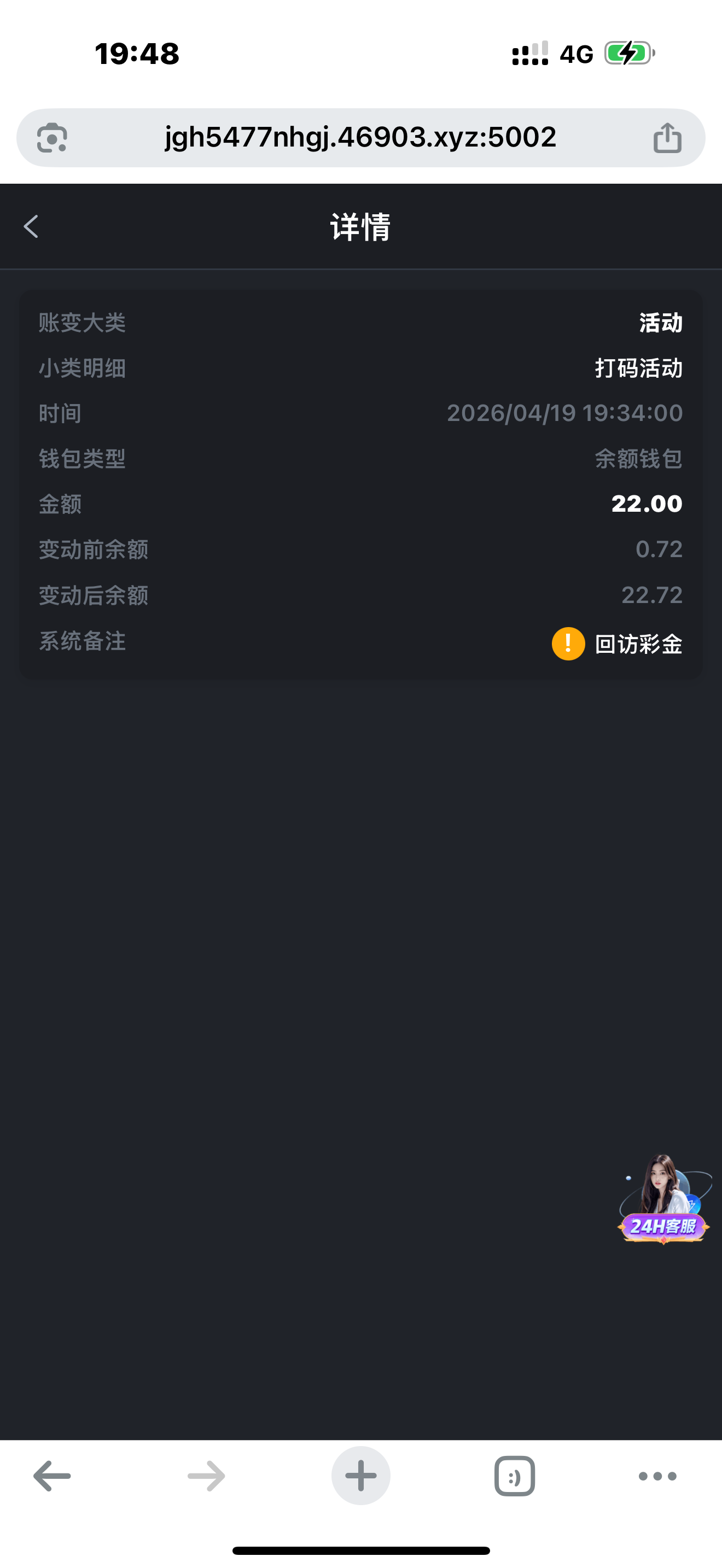Show the open tabs switcher
Screen dimensions: 722x1568
(x=514, y=1476)
